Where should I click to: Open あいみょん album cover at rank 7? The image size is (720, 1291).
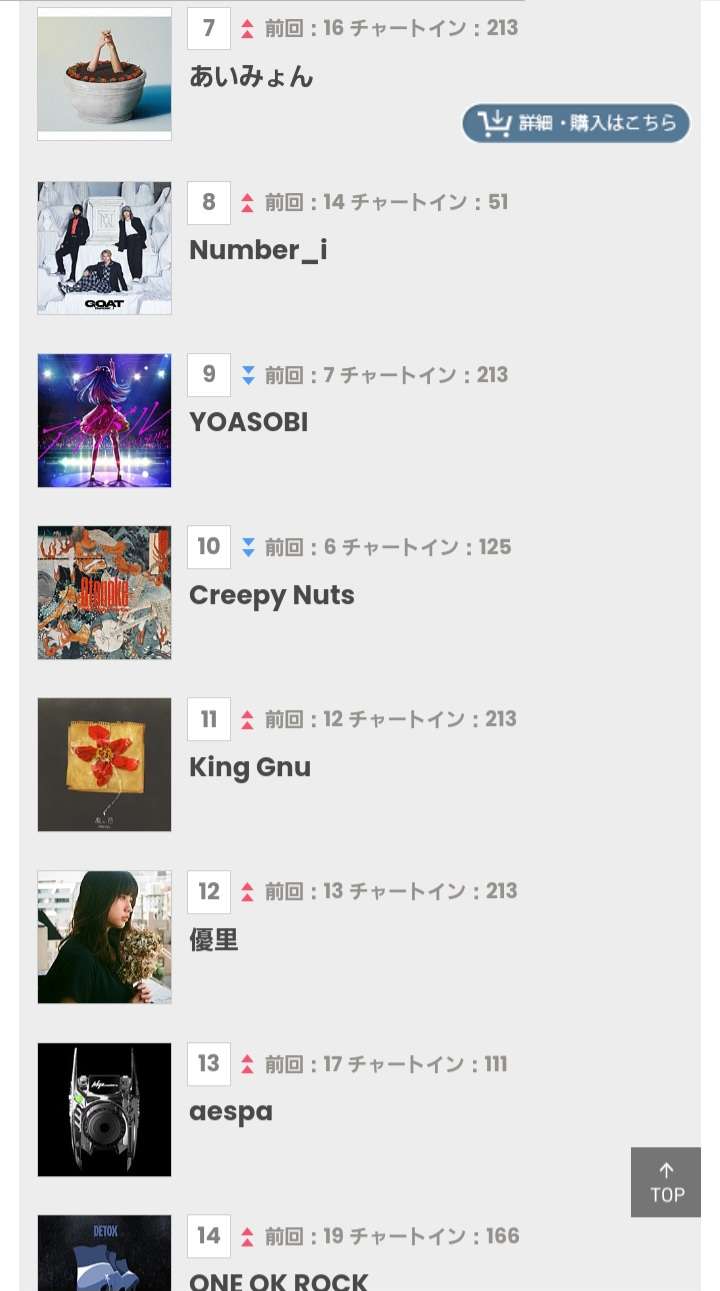point(104,74)
